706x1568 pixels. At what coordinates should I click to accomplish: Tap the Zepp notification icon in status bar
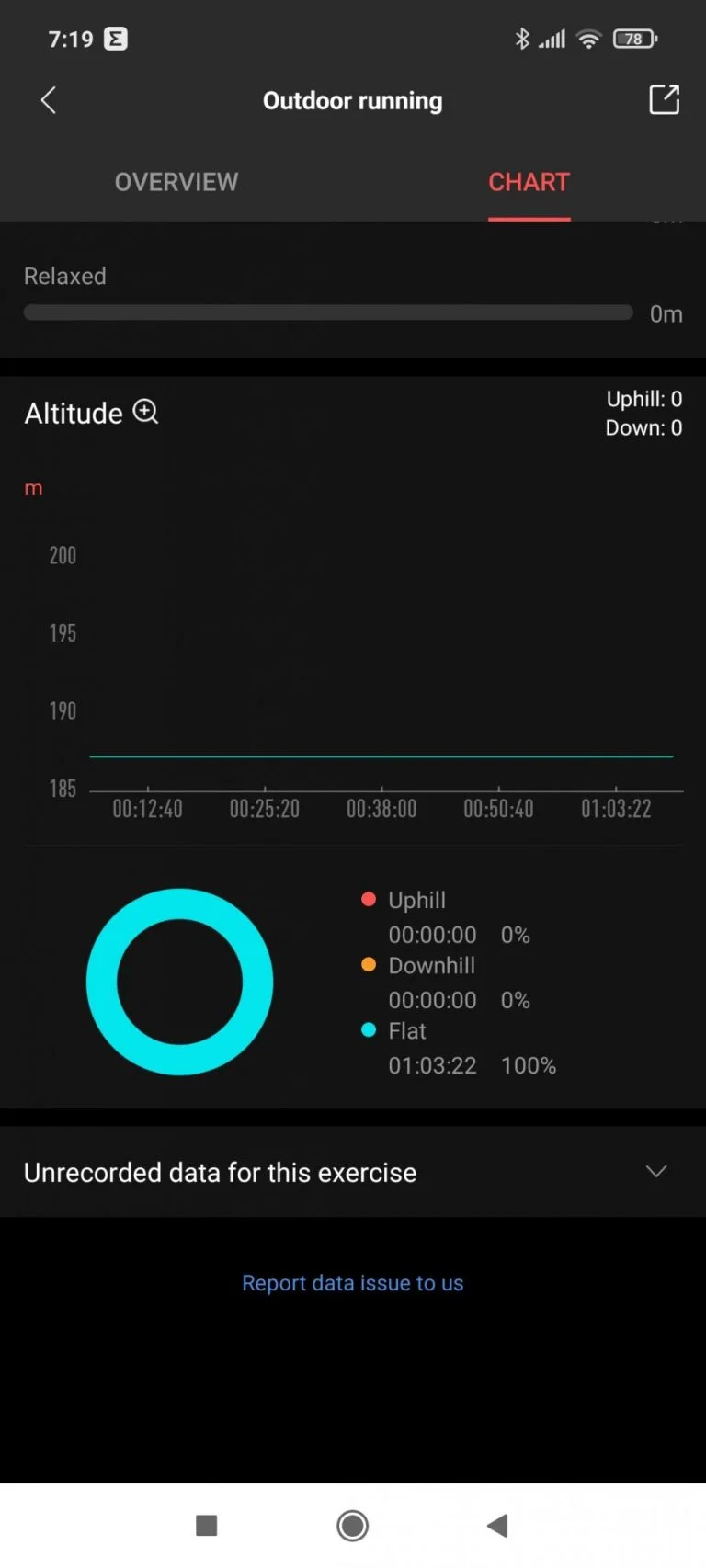tap(117, 39)
